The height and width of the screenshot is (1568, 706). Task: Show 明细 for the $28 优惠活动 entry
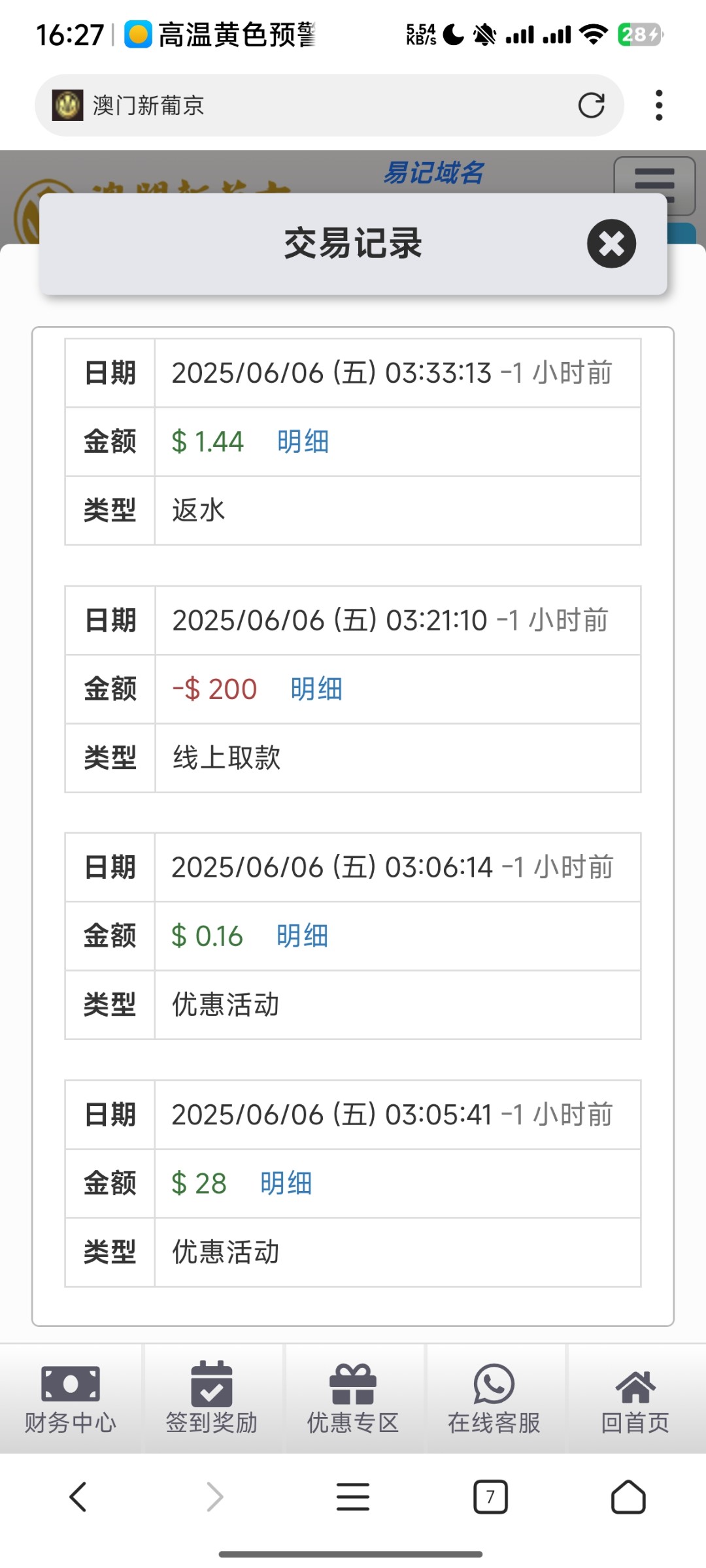pos(286,1183)
